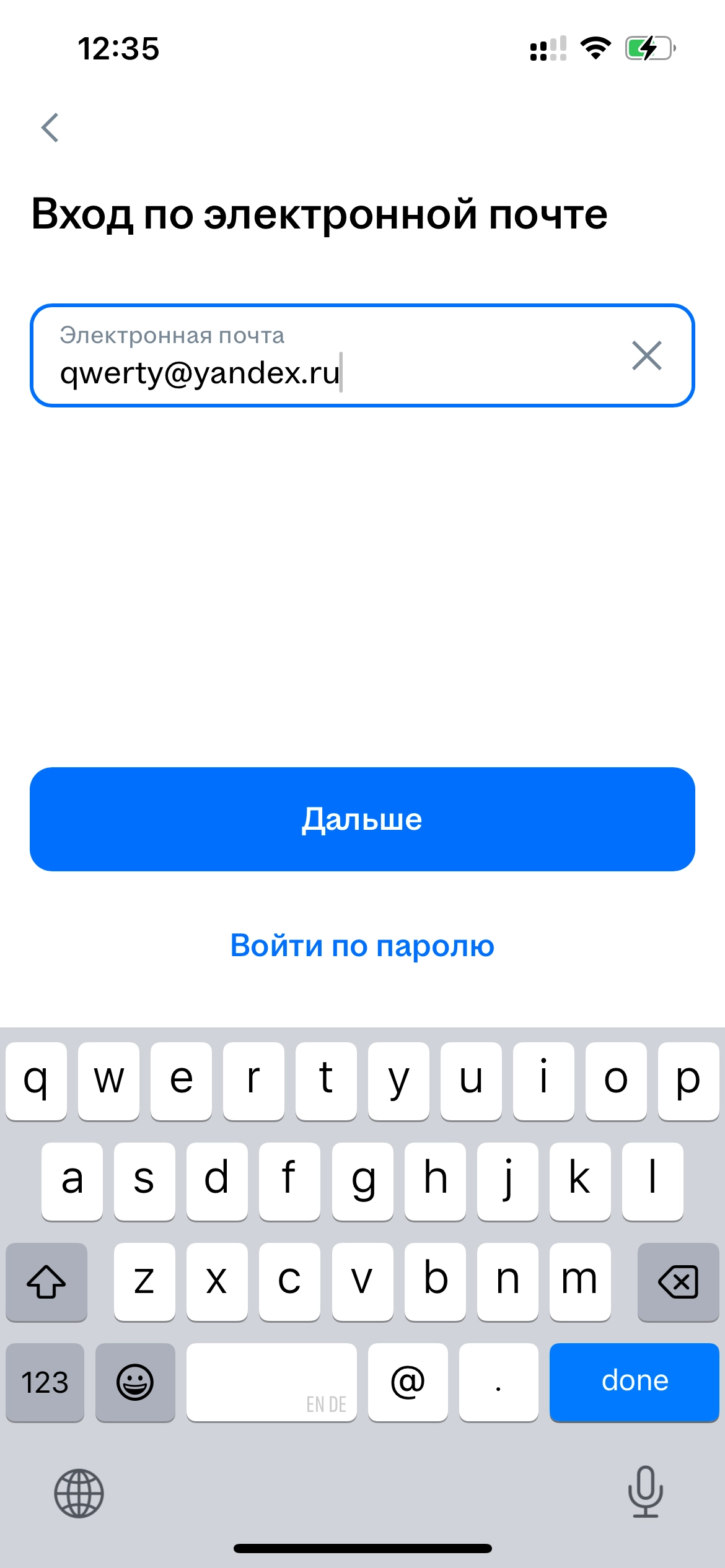
Task: Hit the done key on keyboard
Action: (x=634, y=1382)
